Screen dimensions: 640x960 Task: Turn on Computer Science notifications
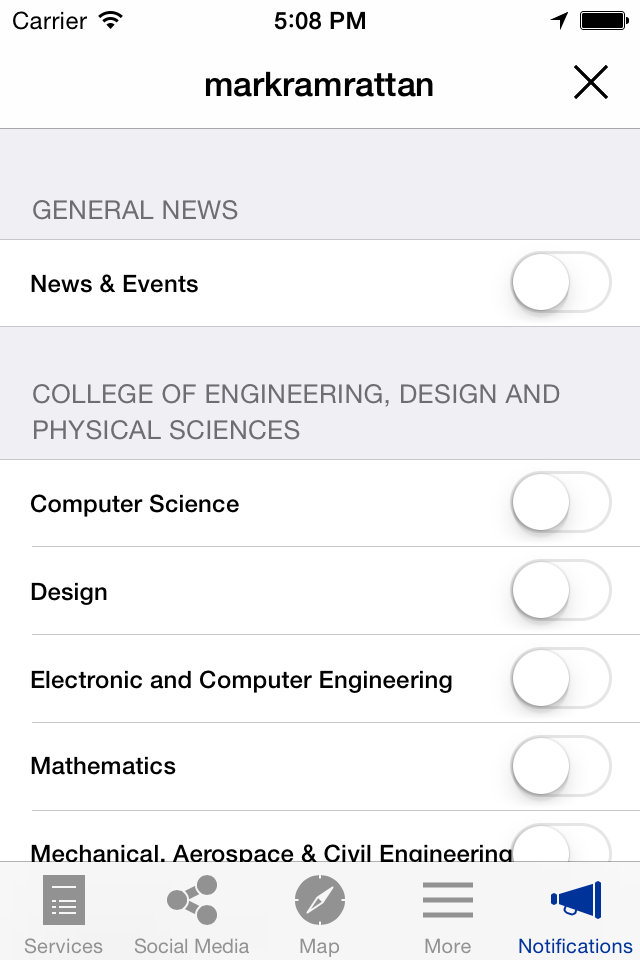tap(560, 503)
